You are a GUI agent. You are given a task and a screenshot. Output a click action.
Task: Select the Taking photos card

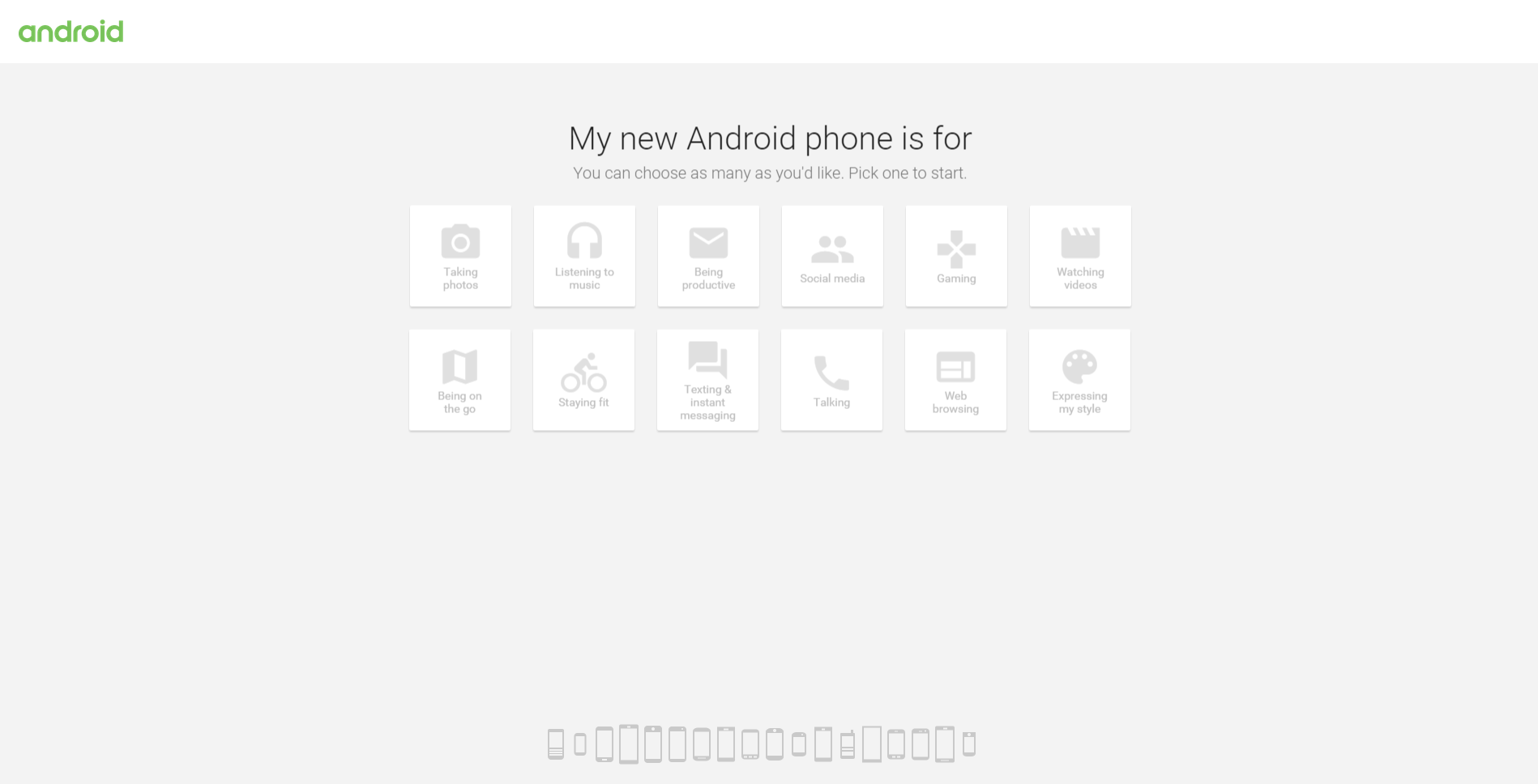[x=460, y=256]
